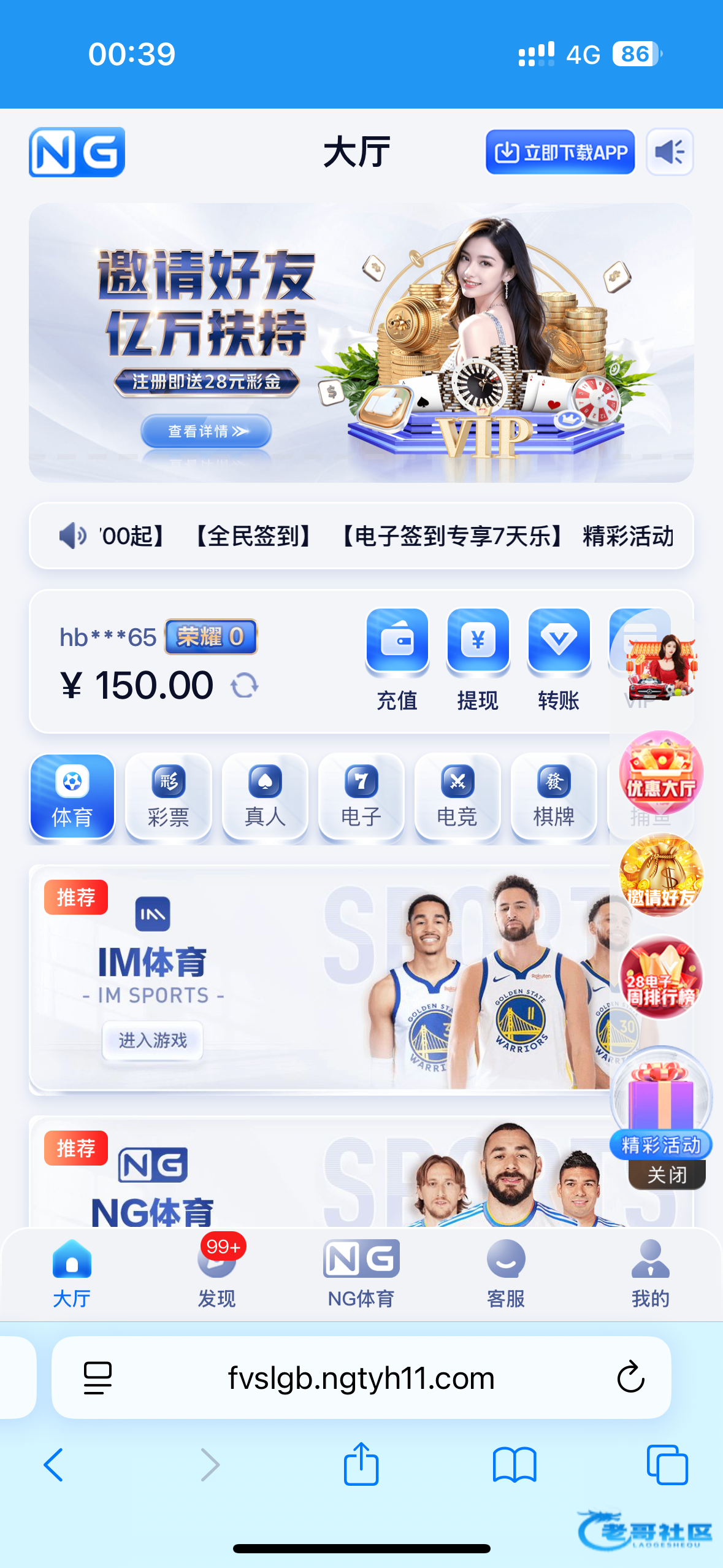Reload the page in the browser
Viewport: 723px width, 1568px height.
[x=630, y=1377]
